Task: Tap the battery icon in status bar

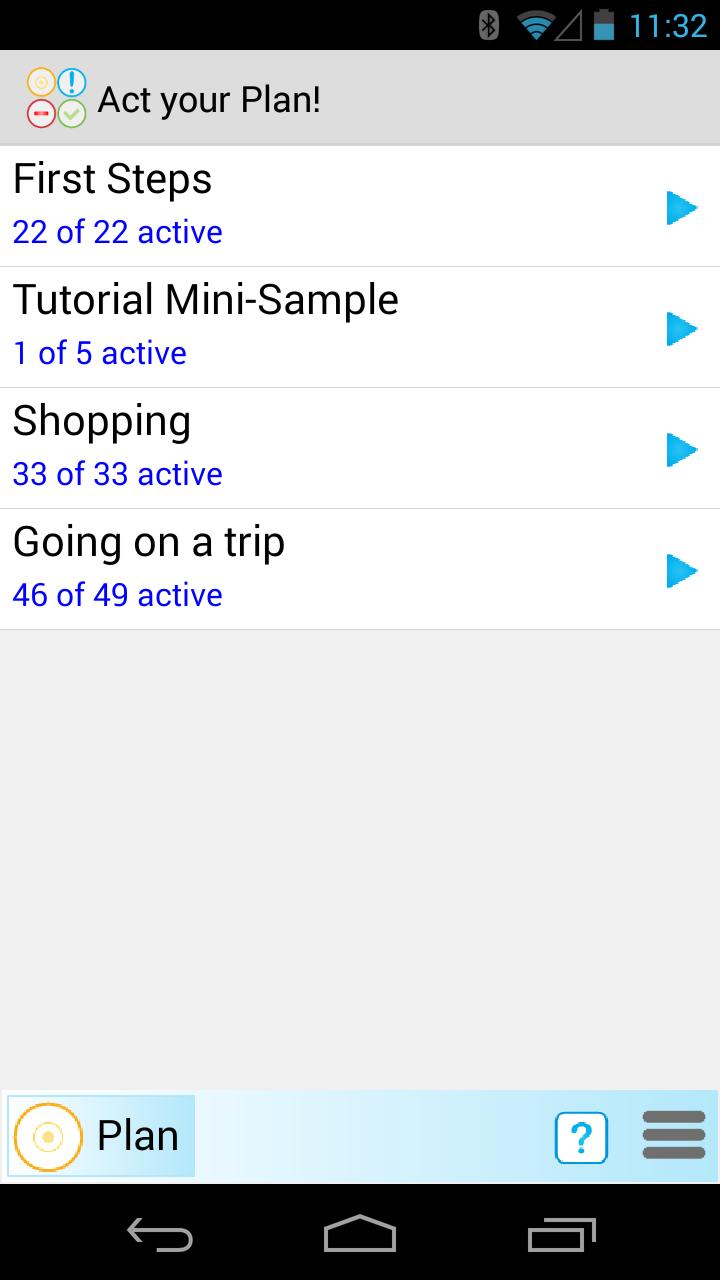Action: coord(604,24)
